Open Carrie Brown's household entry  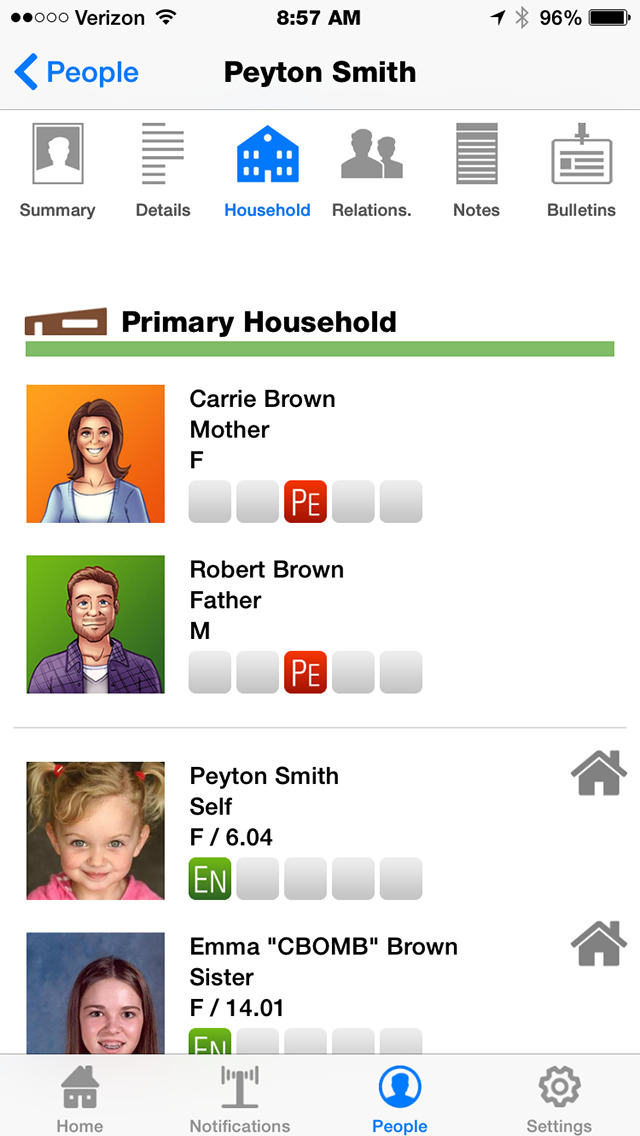coord(320,454)
